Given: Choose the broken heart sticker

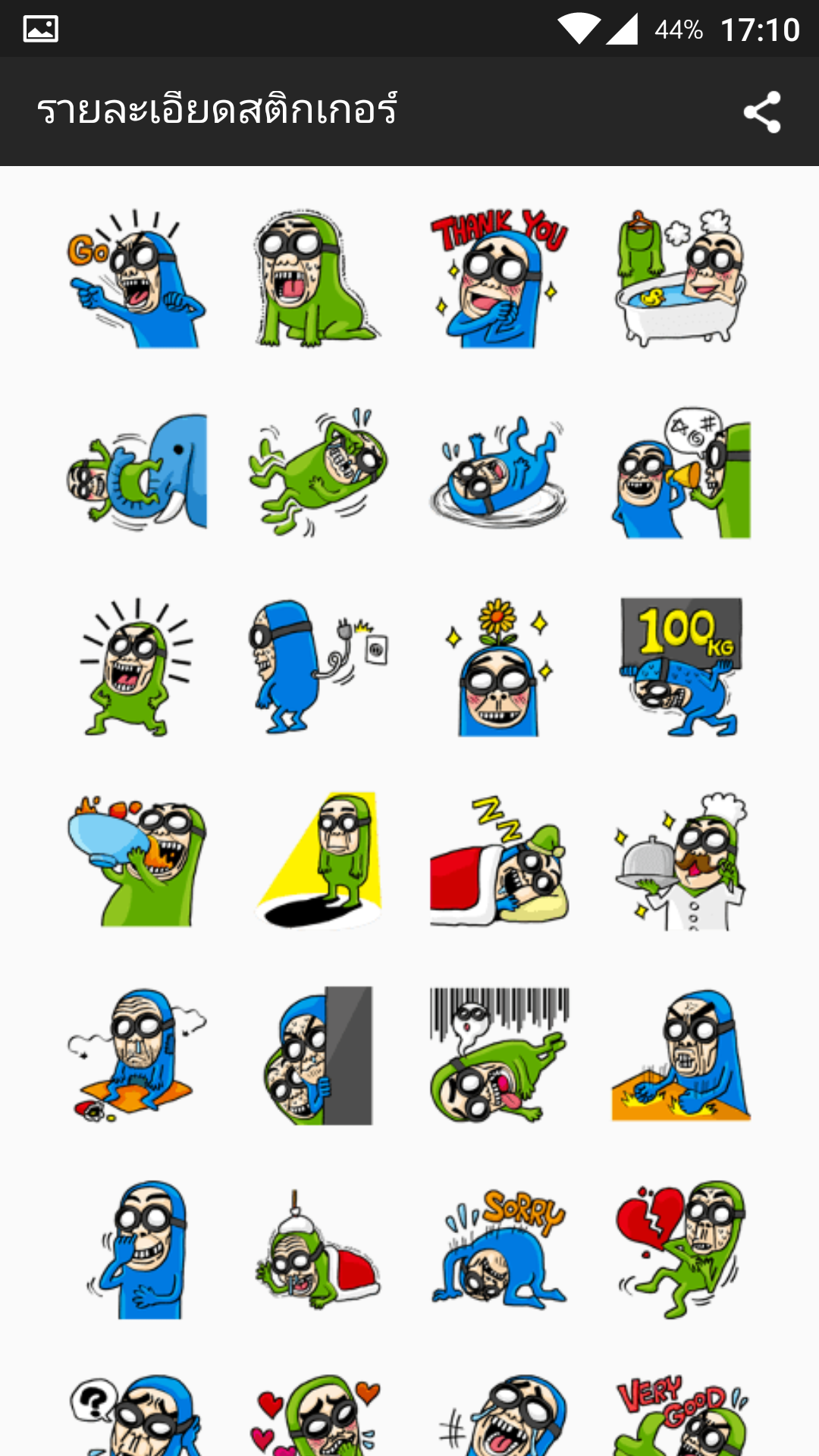Looking at the screenshot, I should 681,1249.
